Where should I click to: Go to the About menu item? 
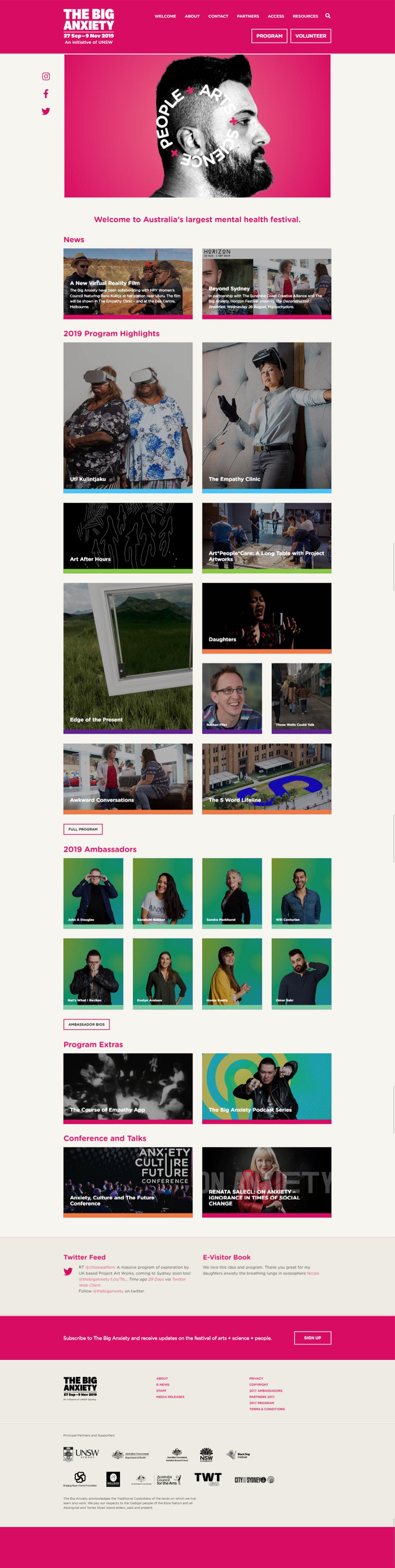click(x=192, y=16)
